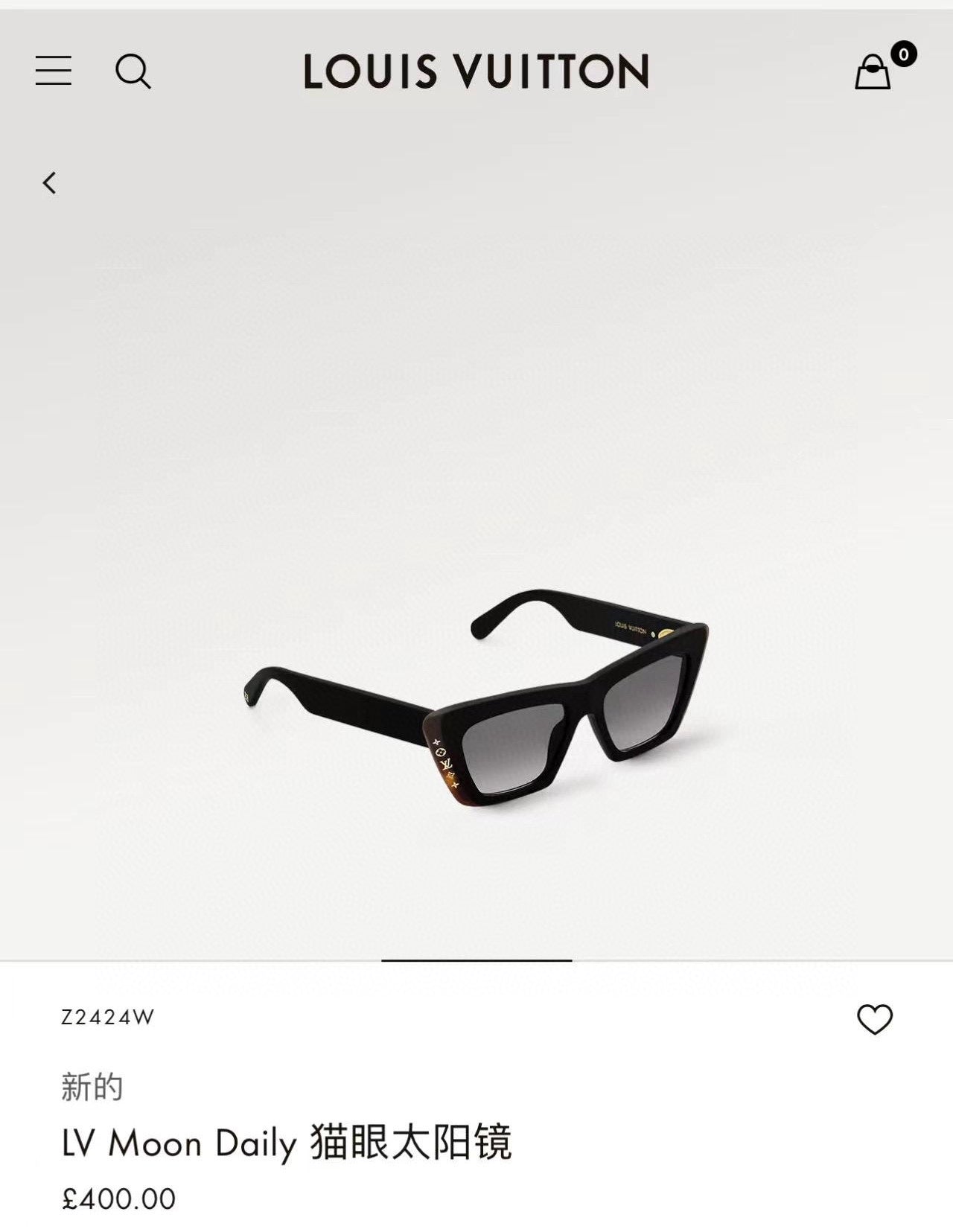
Task: Click the sunglasses product photo
Action: coord(476,707)
